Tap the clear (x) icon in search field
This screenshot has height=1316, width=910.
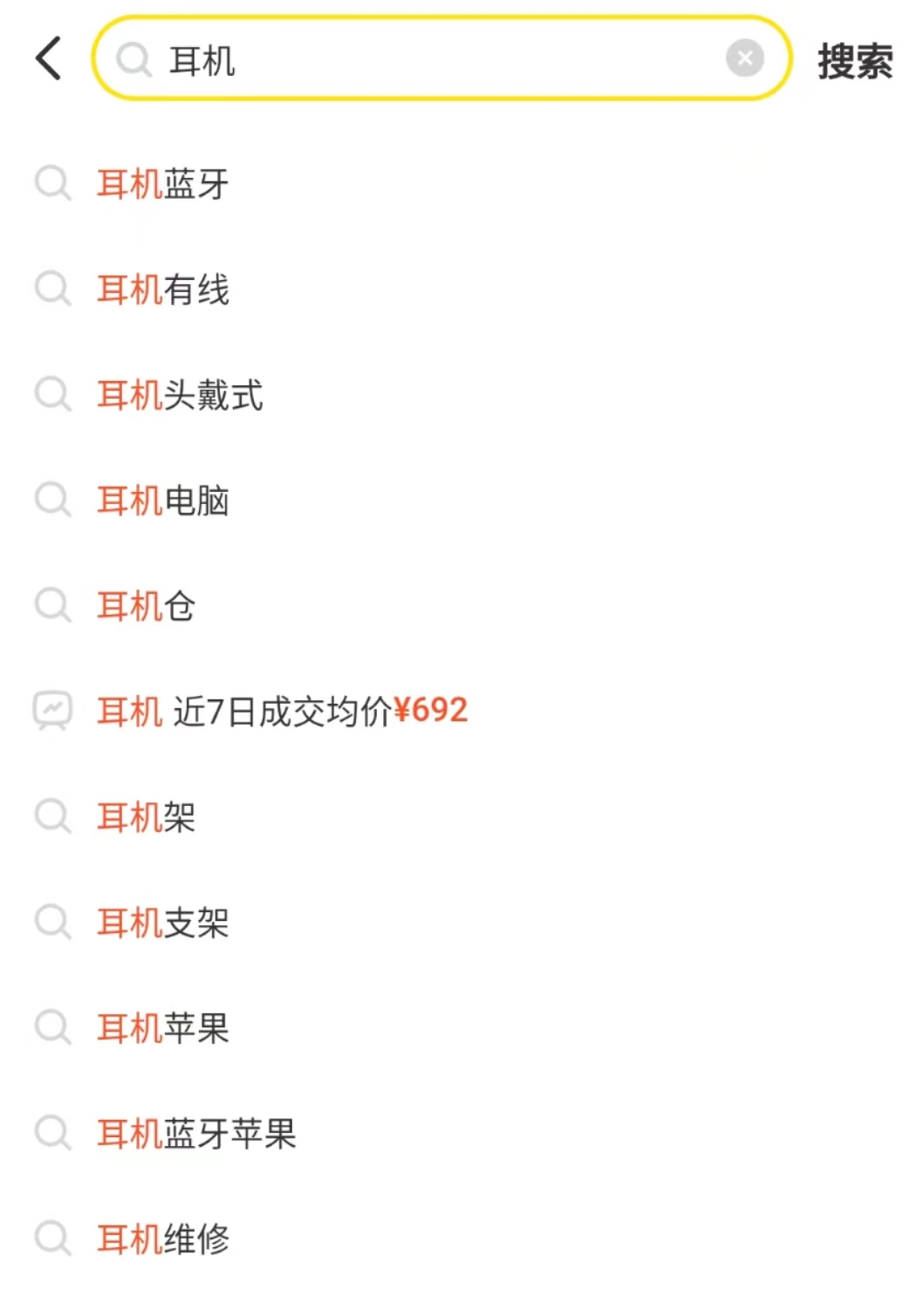click(744, 58)
